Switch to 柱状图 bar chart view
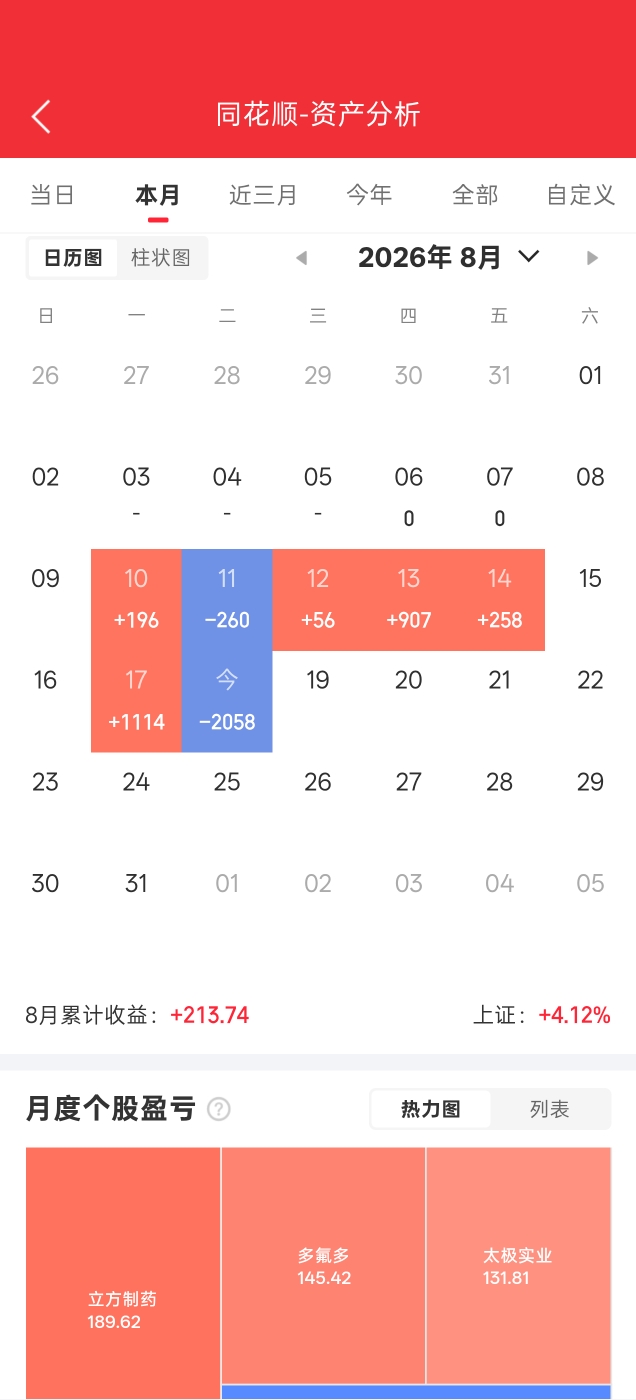 [161, 258]
